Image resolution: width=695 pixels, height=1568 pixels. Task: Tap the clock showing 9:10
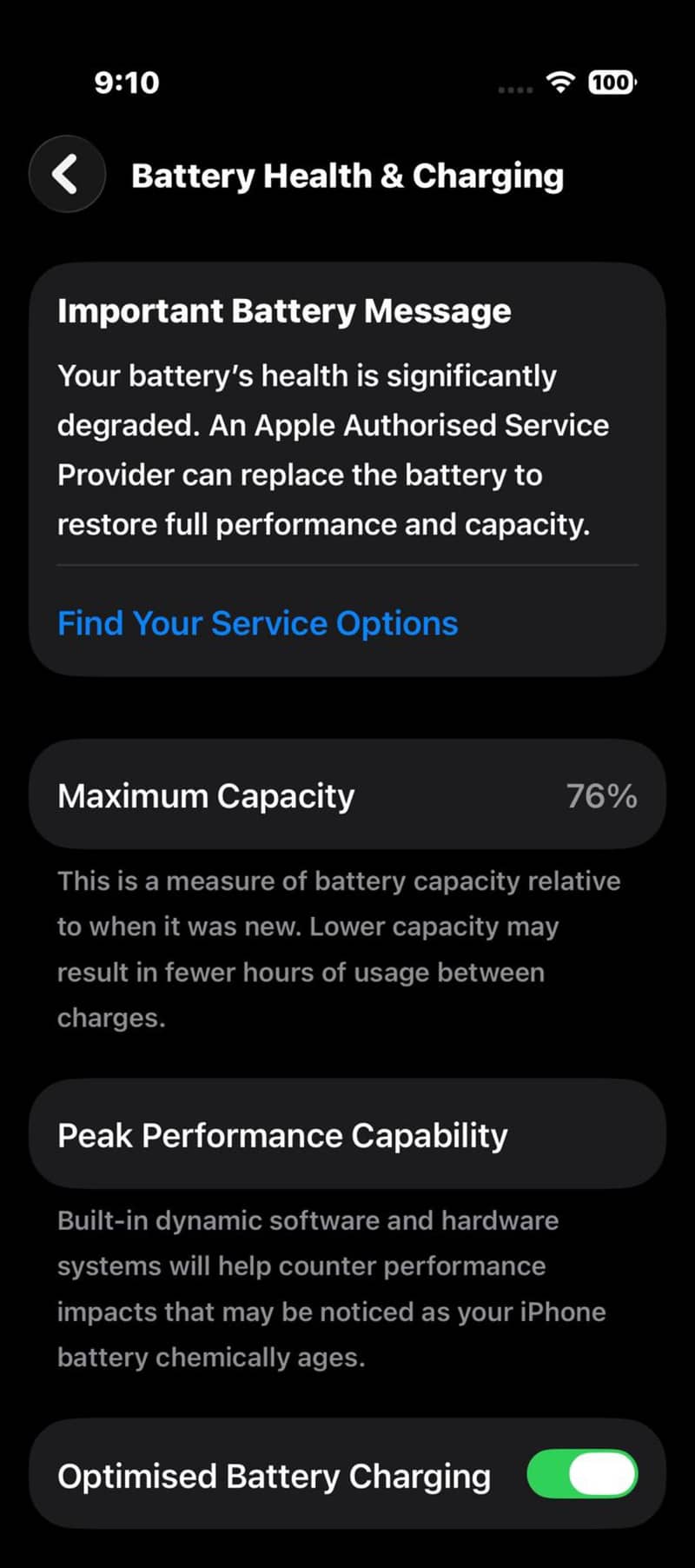(127, 81)
